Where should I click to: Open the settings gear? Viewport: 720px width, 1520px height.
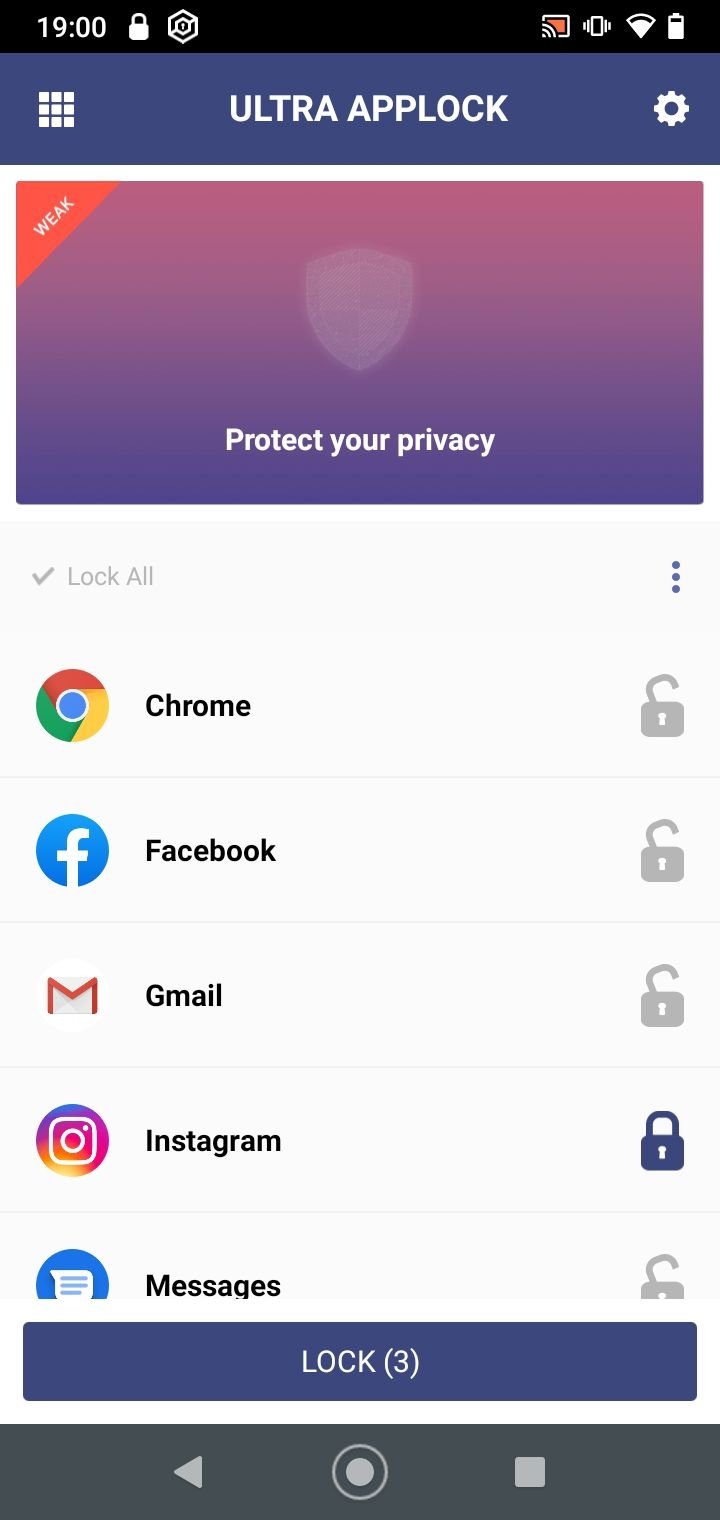pyautogui.click(x=671, y=109)
